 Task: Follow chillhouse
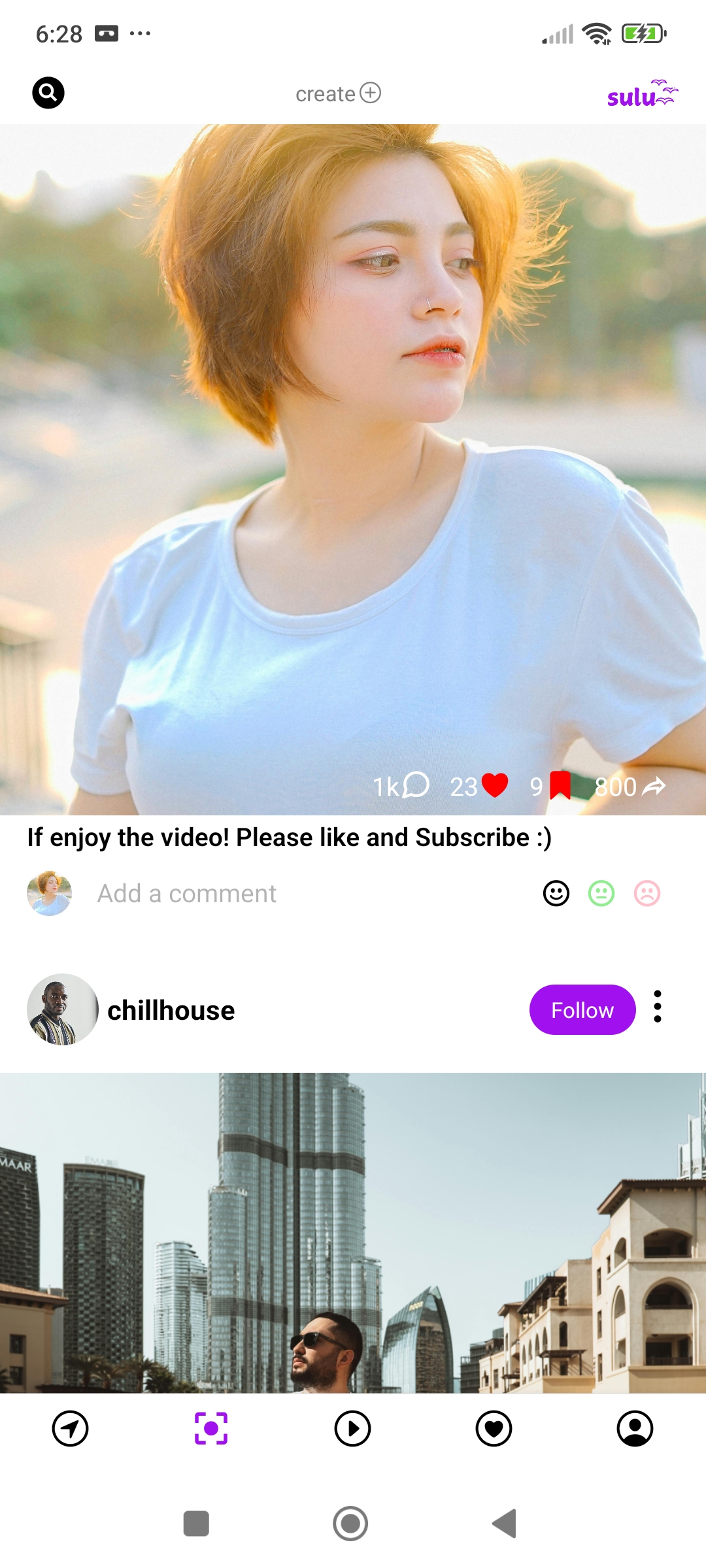point(582,1010)
